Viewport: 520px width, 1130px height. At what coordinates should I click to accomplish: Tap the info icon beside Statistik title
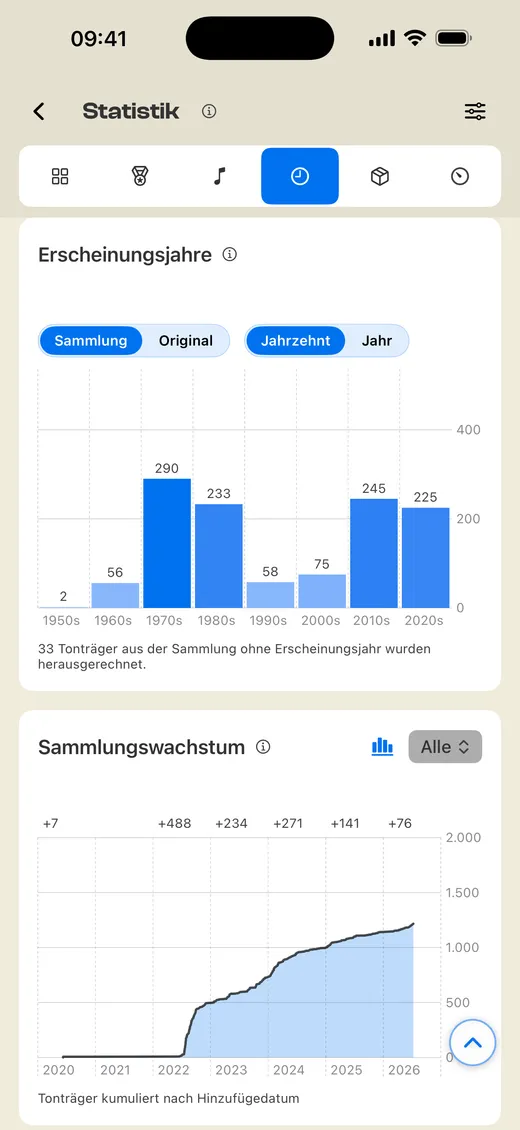point(209,111)
